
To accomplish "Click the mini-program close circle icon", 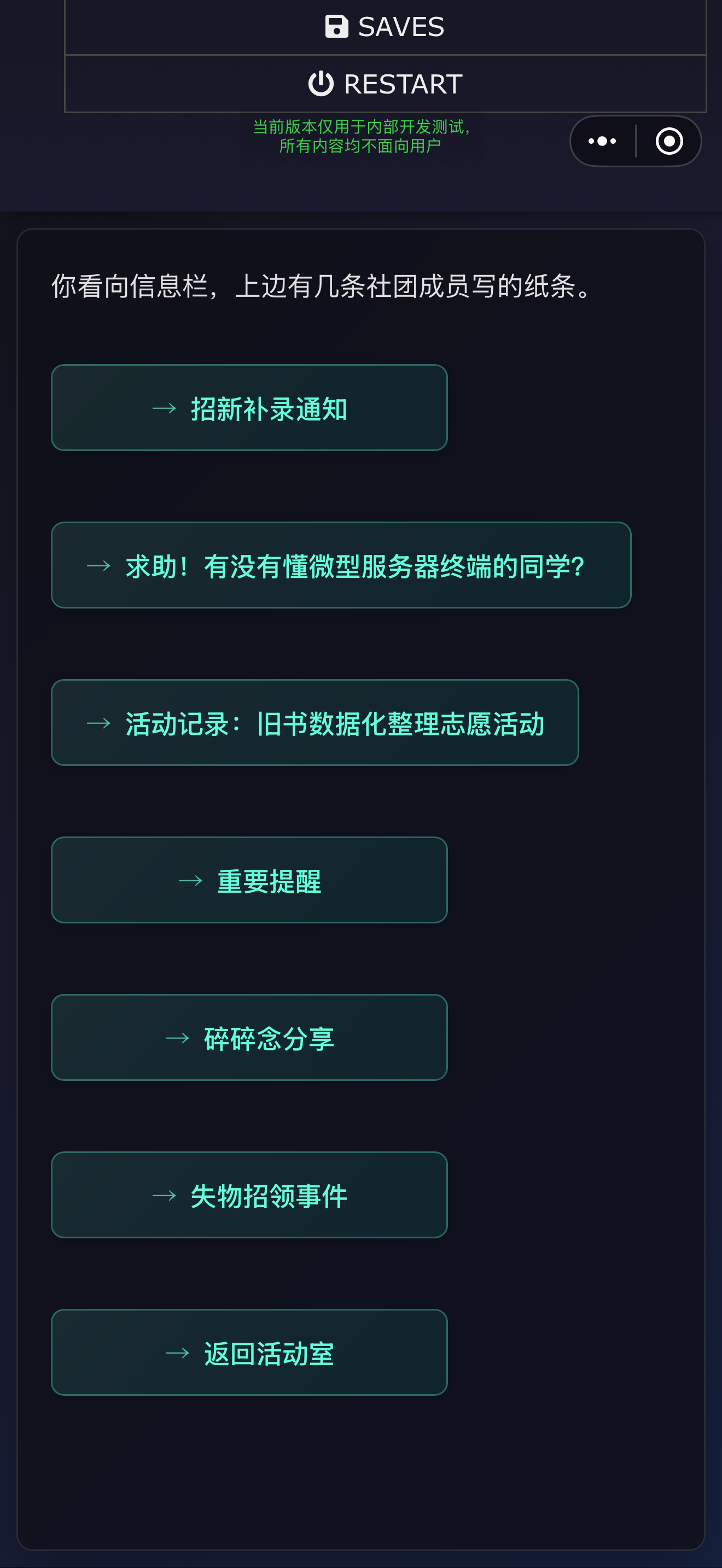I will pyautogui.click(x=668, y=141).
